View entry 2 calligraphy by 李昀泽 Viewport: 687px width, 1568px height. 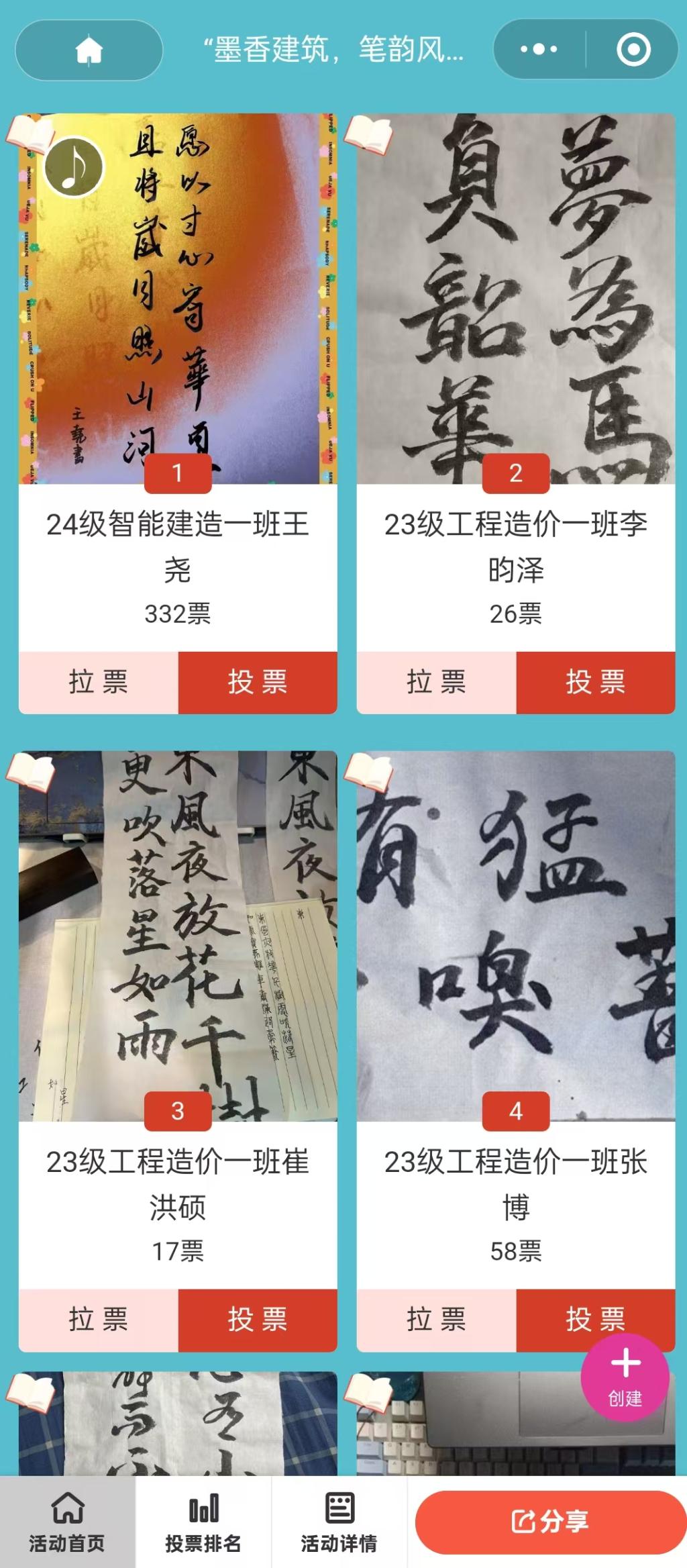click(516, 299)
